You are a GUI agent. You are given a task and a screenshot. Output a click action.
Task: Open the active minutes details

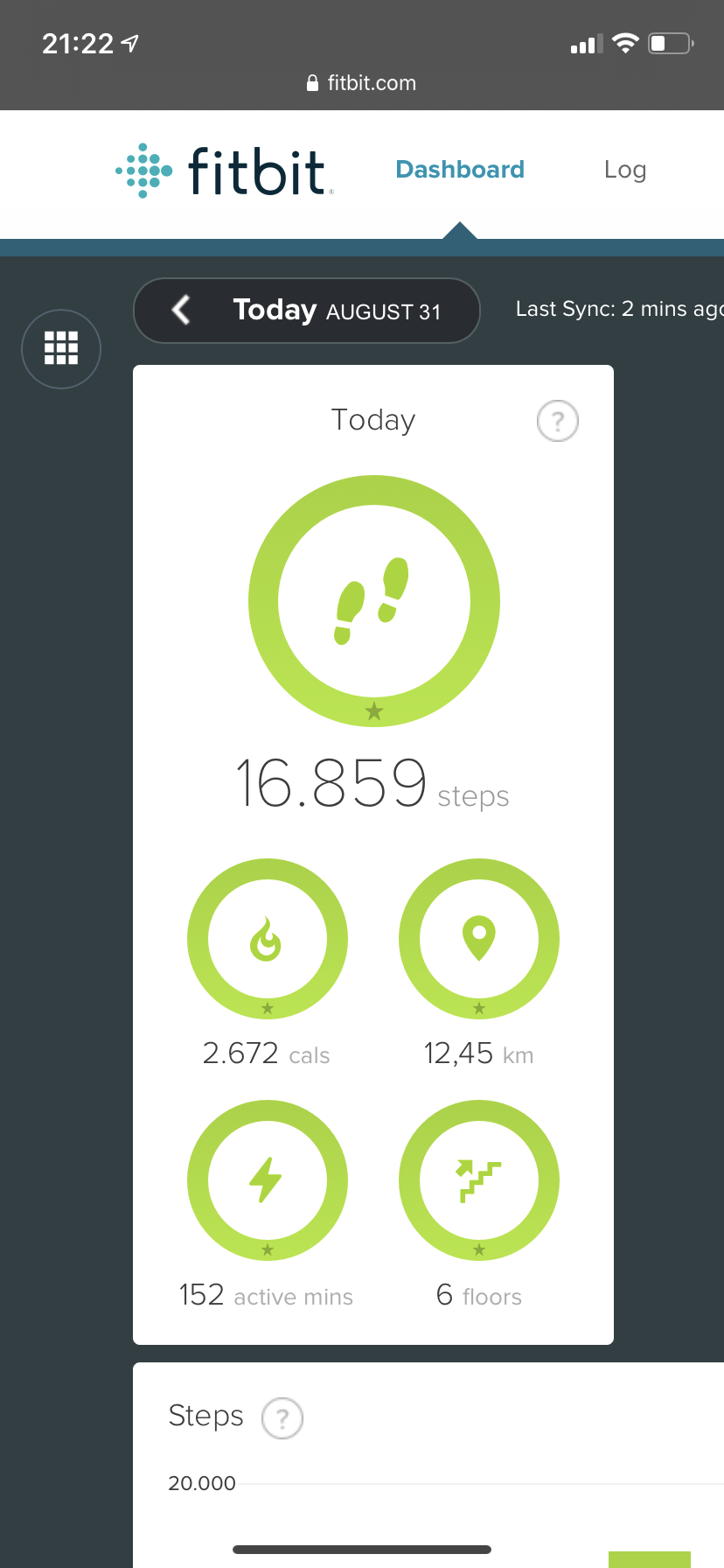(x=268, y=1180)
